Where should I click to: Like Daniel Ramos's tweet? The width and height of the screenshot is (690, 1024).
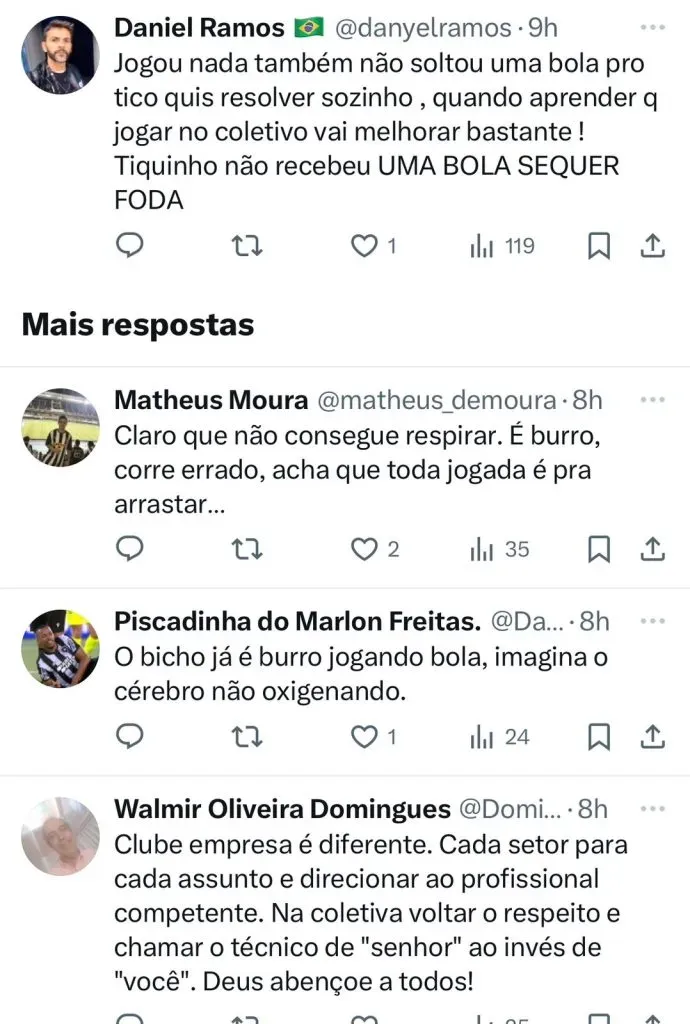[364, 246]
